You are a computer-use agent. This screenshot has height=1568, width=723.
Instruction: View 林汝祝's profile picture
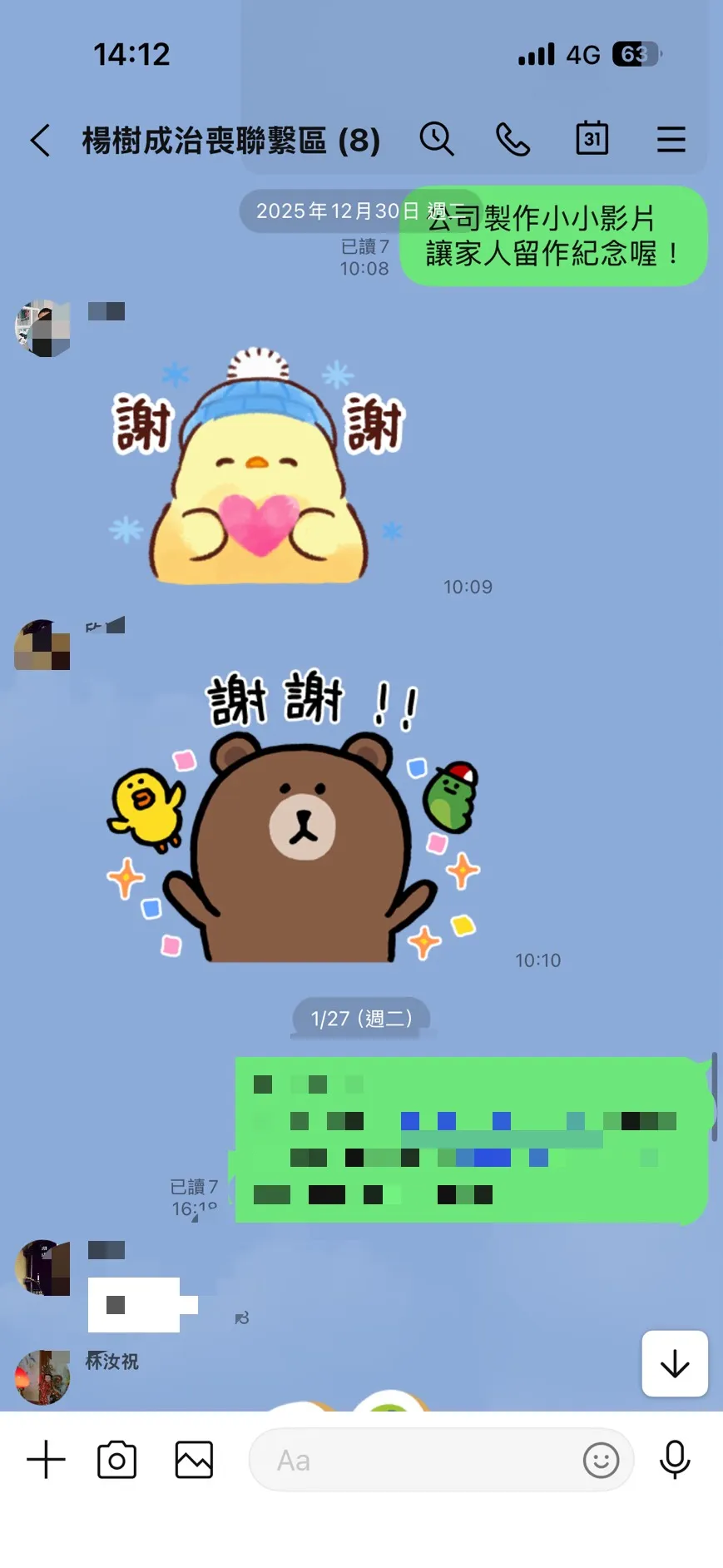[42, 1377]
